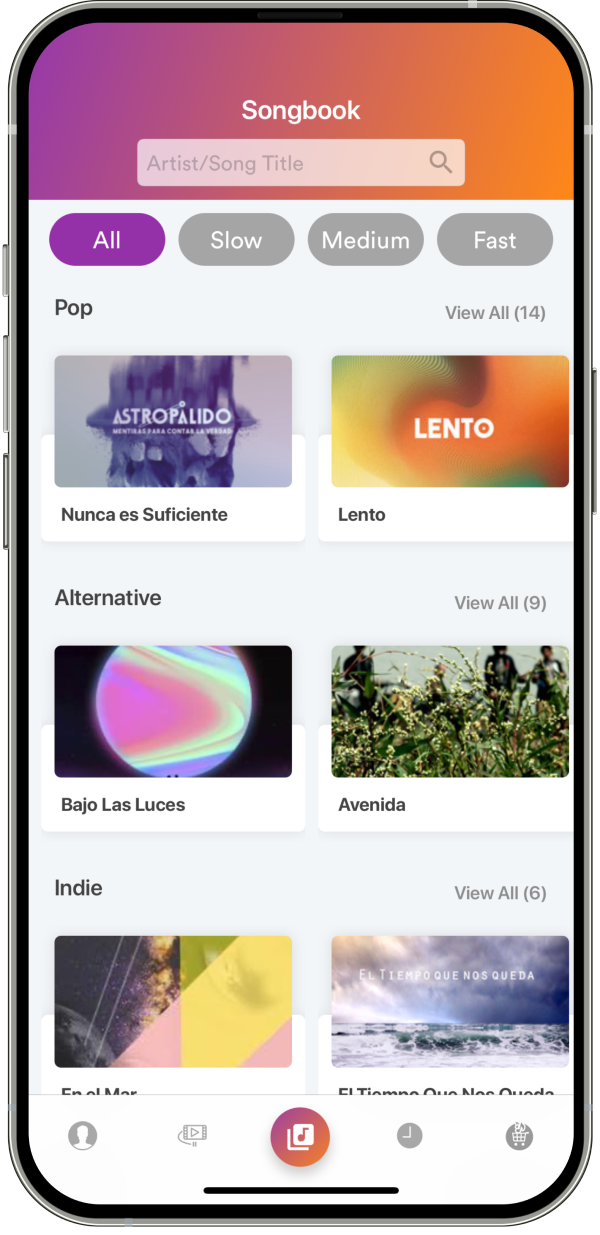The height and width of the screenshot is (1235, 600).
Task: Open the Nunca es Suficiente song card
Action: 173,445
